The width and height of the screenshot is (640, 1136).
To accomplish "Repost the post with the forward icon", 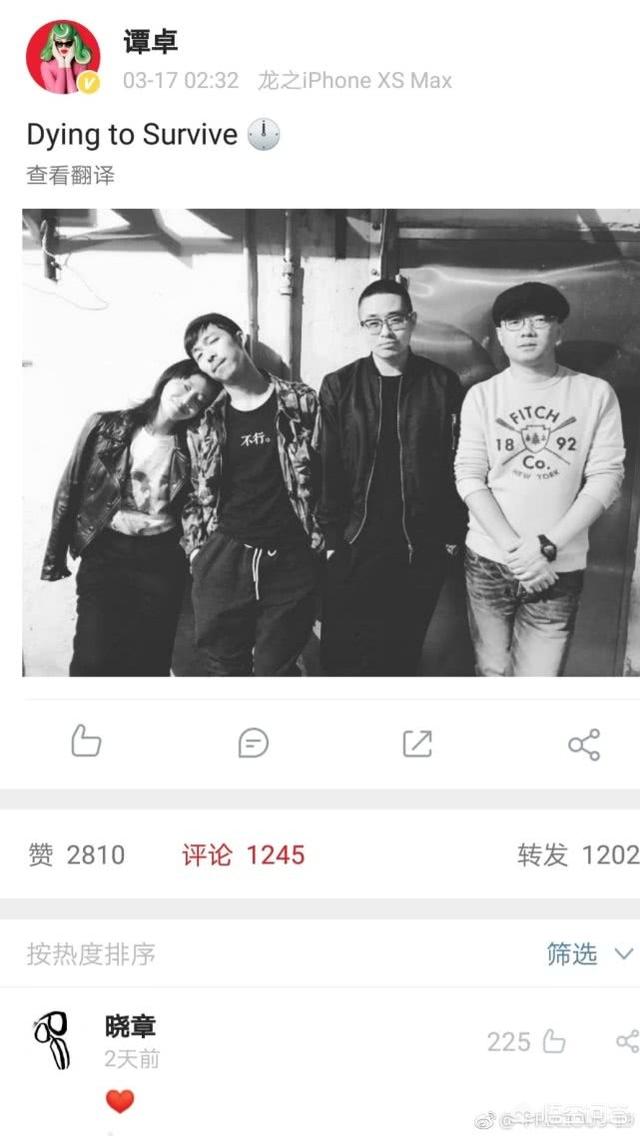I will click(x=417, y=742).
